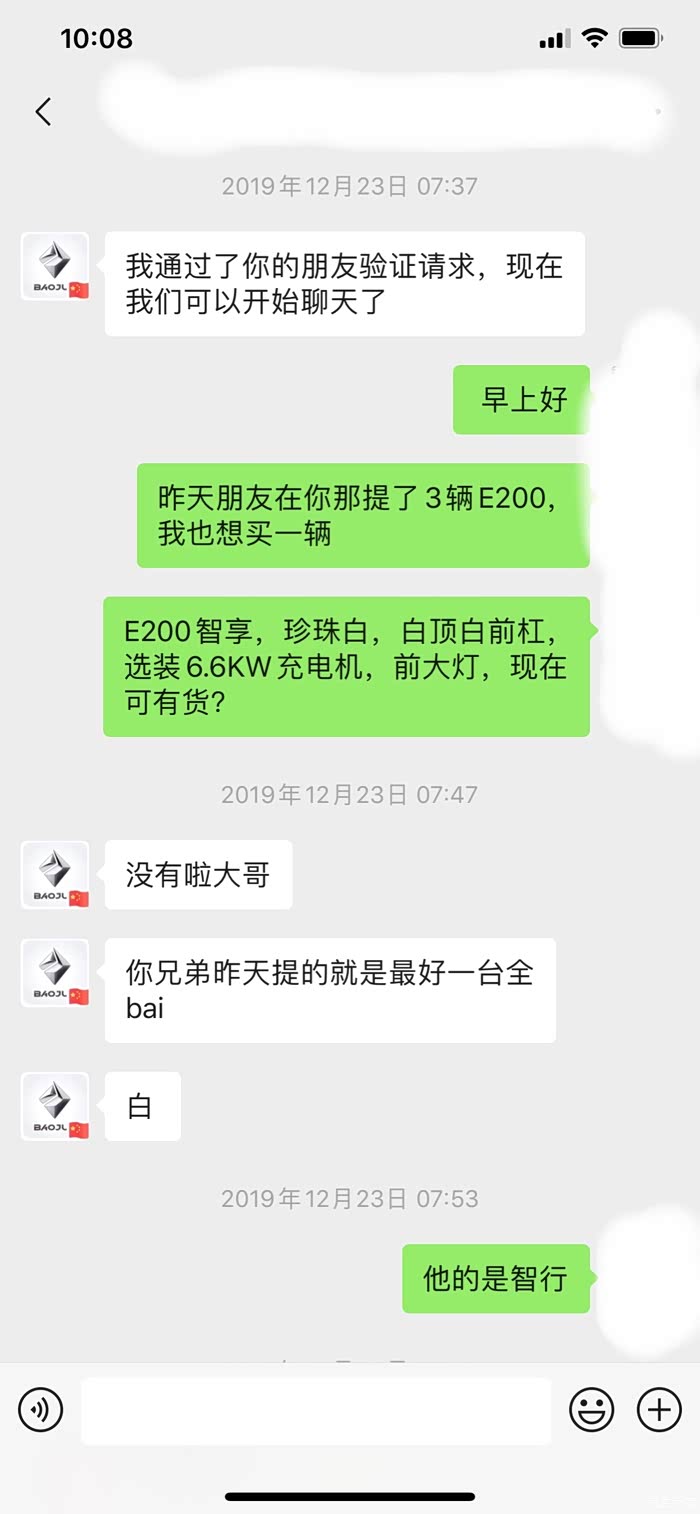Open contact avatar beside '没有啦大哥' message

click(55, 874)
